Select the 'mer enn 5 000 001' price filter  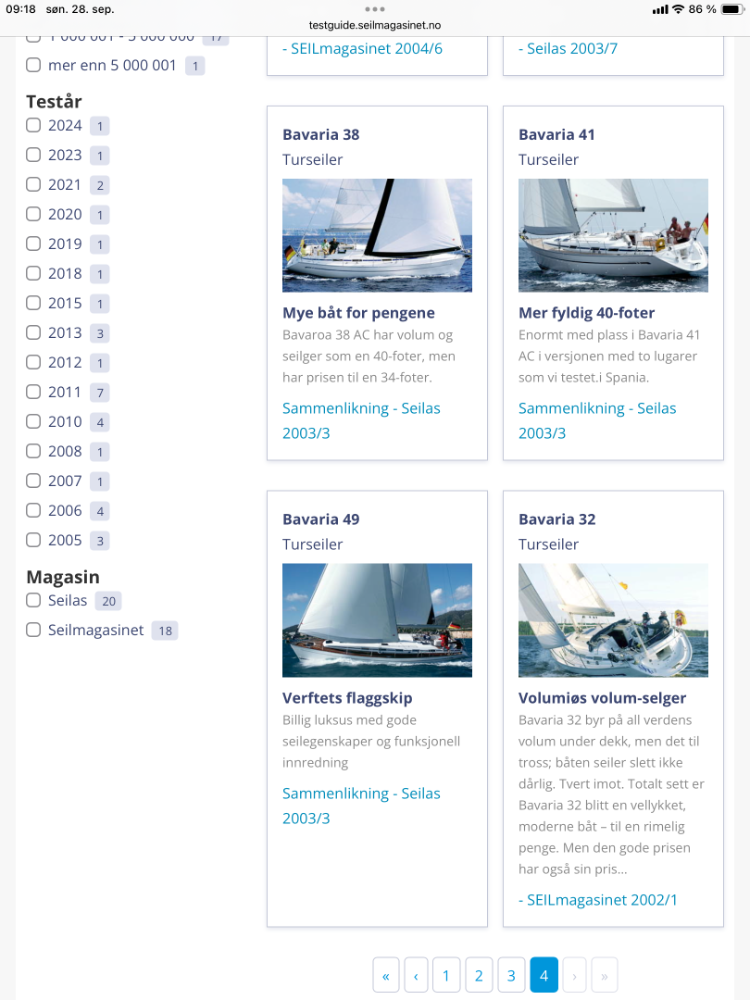tap(33, 65)
